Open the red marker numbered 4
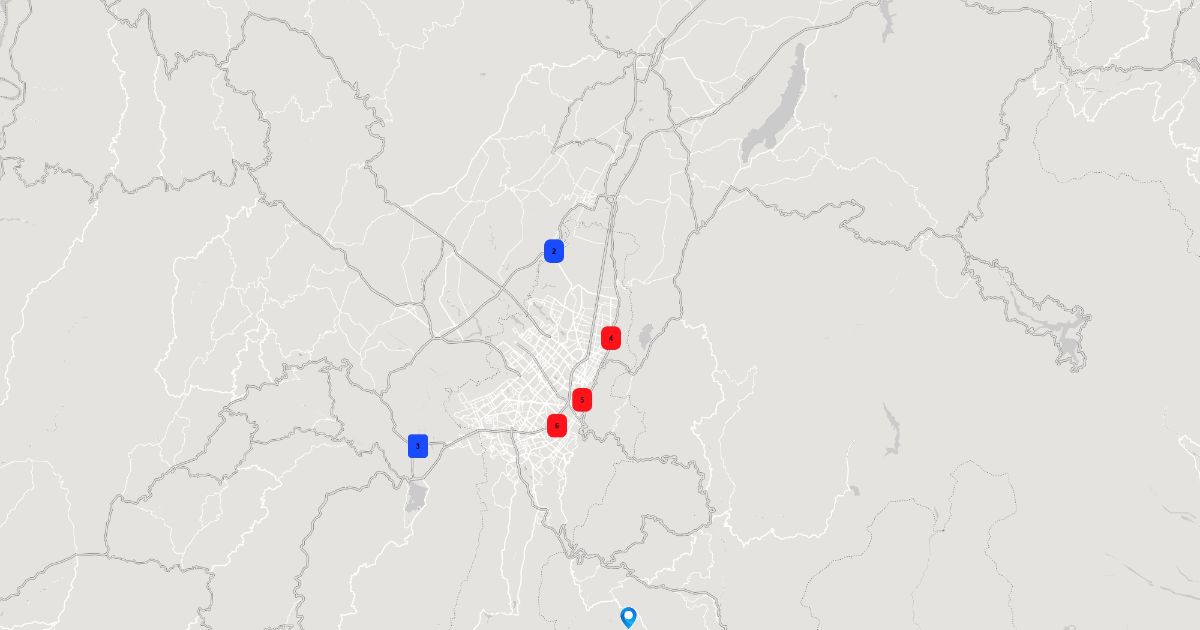The image size is (1200, 630). coord(611,338)
